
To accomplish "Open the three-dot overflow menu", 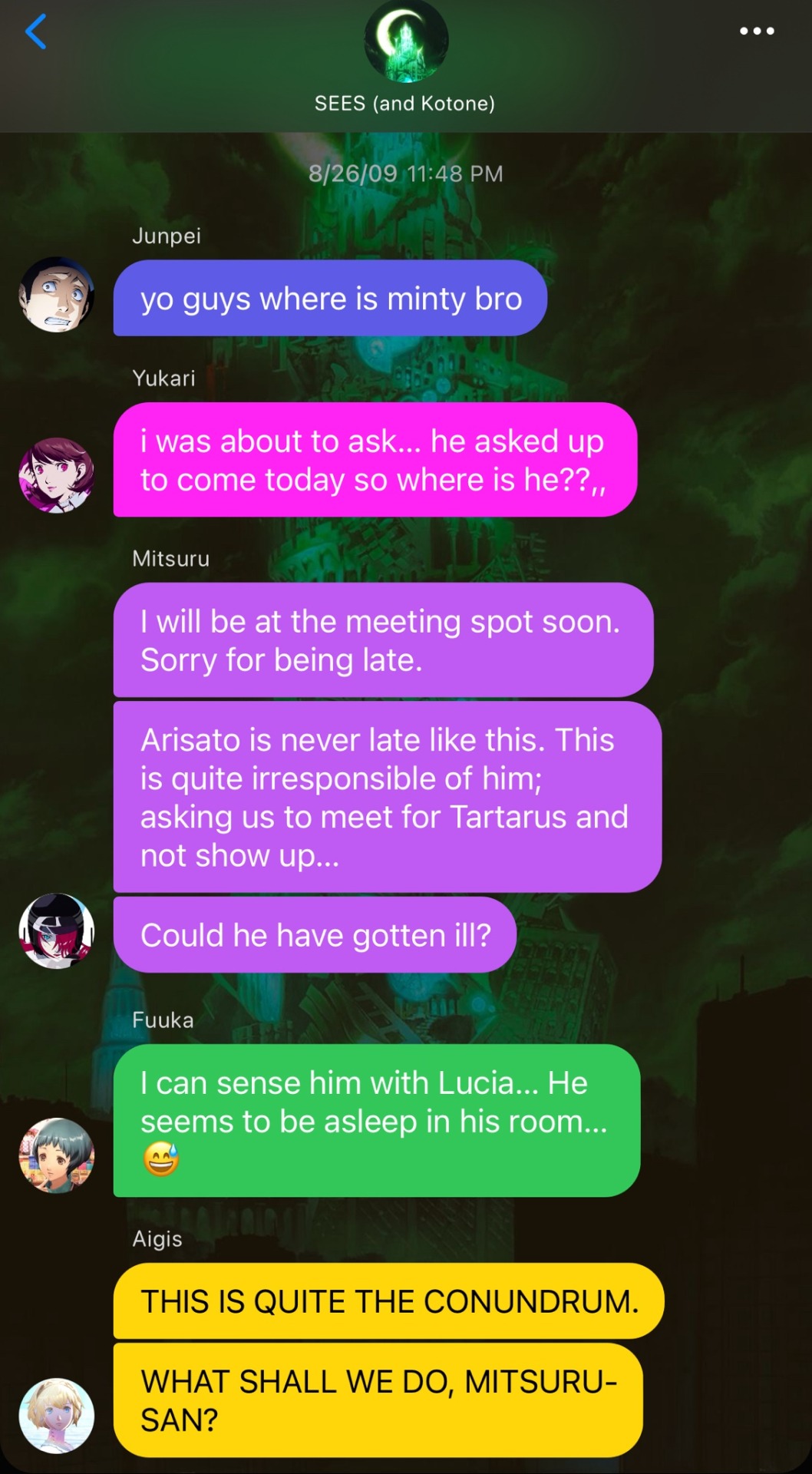I will [757, 31].
